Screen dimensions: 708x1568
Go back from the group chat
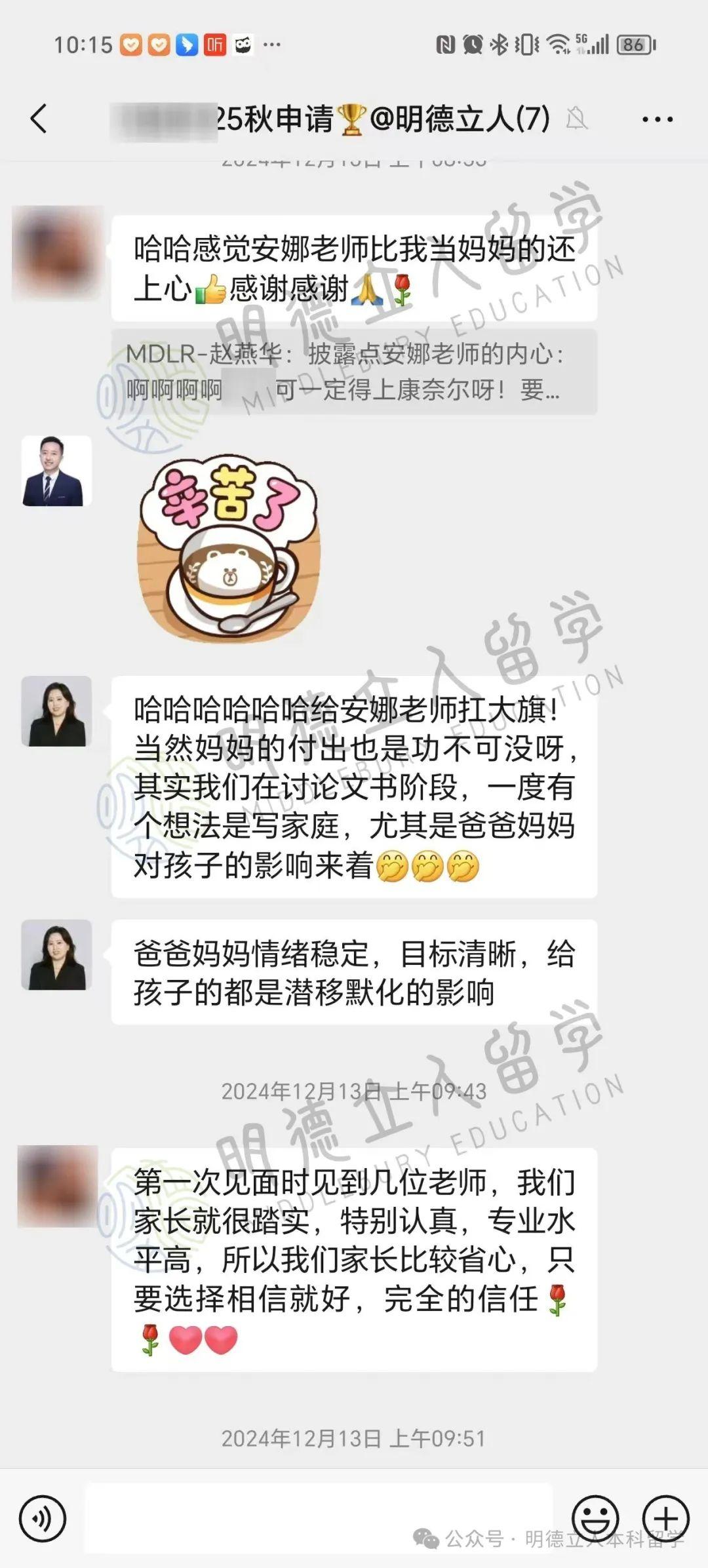click(39, 119)
